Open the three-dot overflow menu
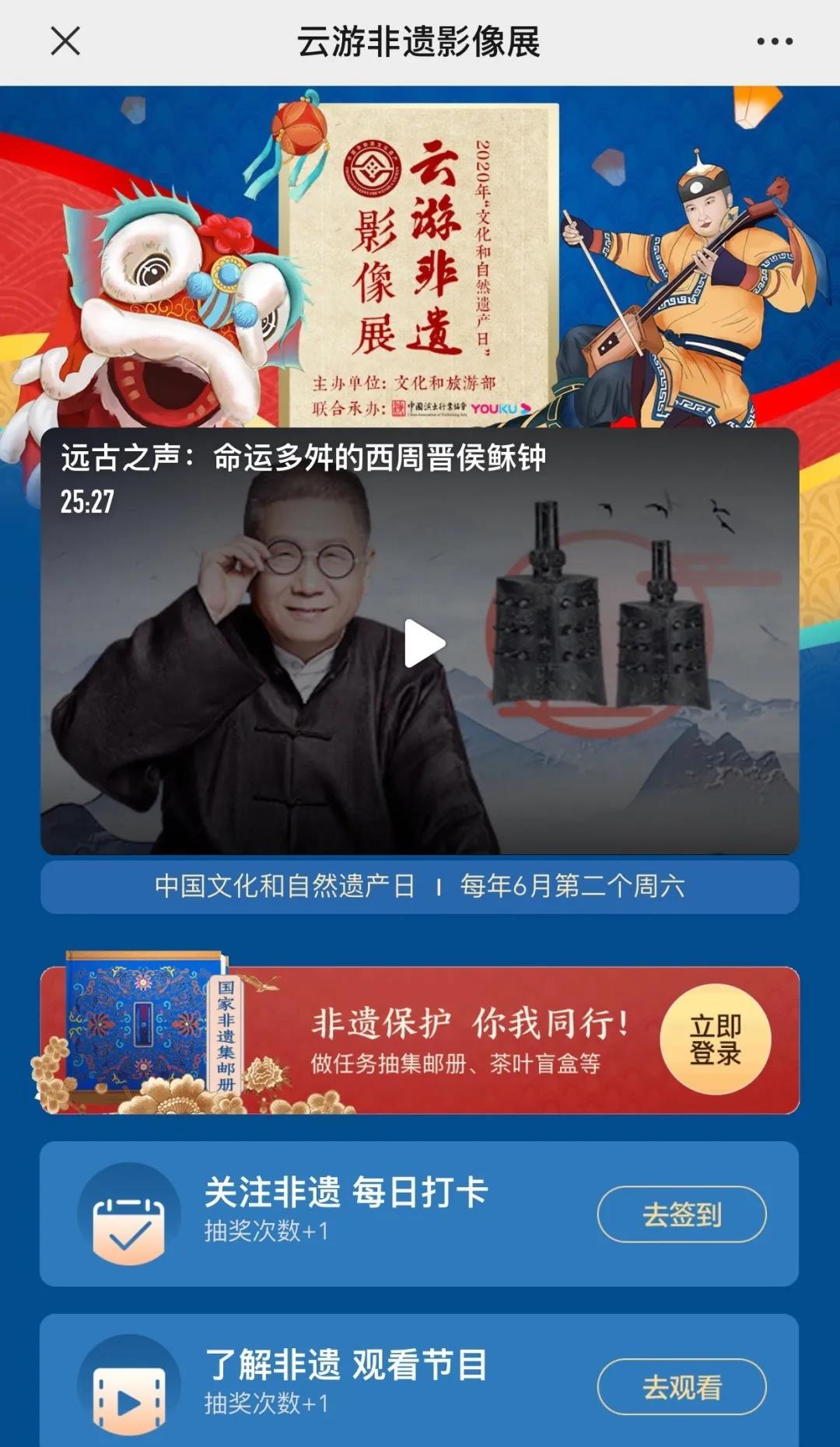The height and width of the screenshot is (1447, 840). 775,41
